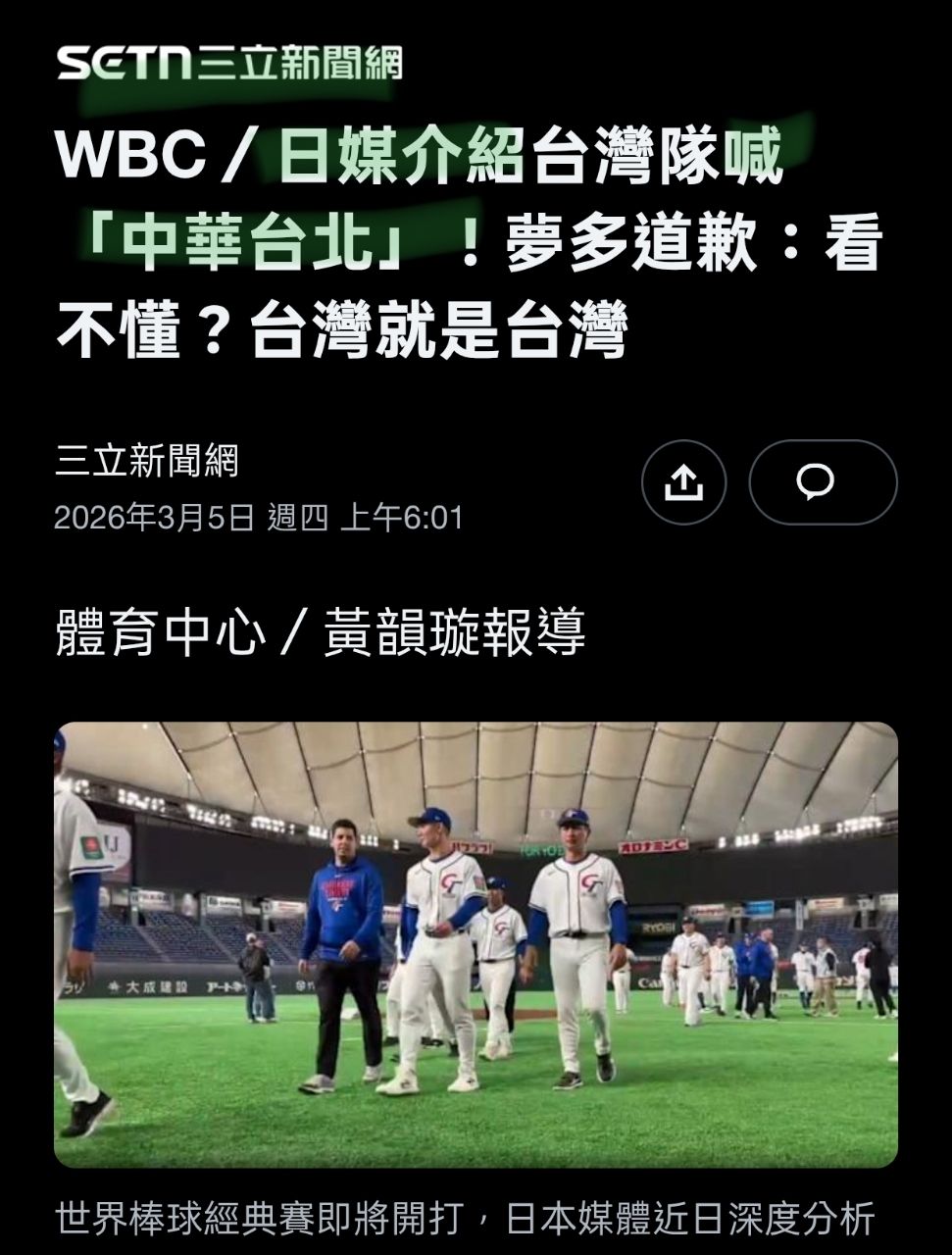
Task: Open the article comments
Action: coord(822,482)
